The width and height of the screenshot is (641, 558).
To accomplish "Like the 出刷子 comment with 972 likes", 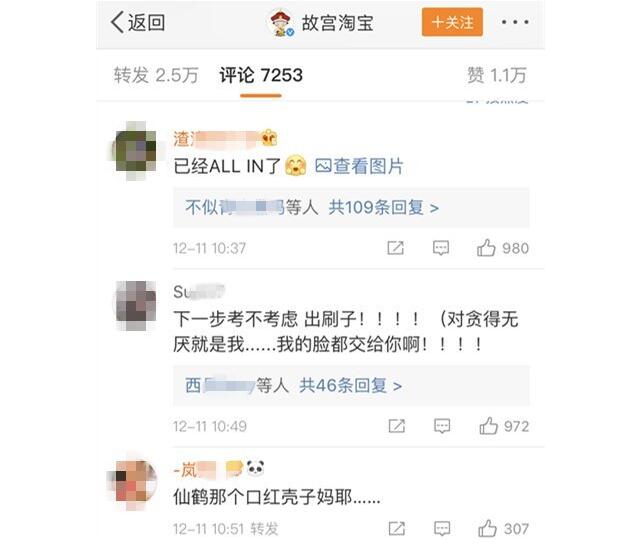I will 502,426.
